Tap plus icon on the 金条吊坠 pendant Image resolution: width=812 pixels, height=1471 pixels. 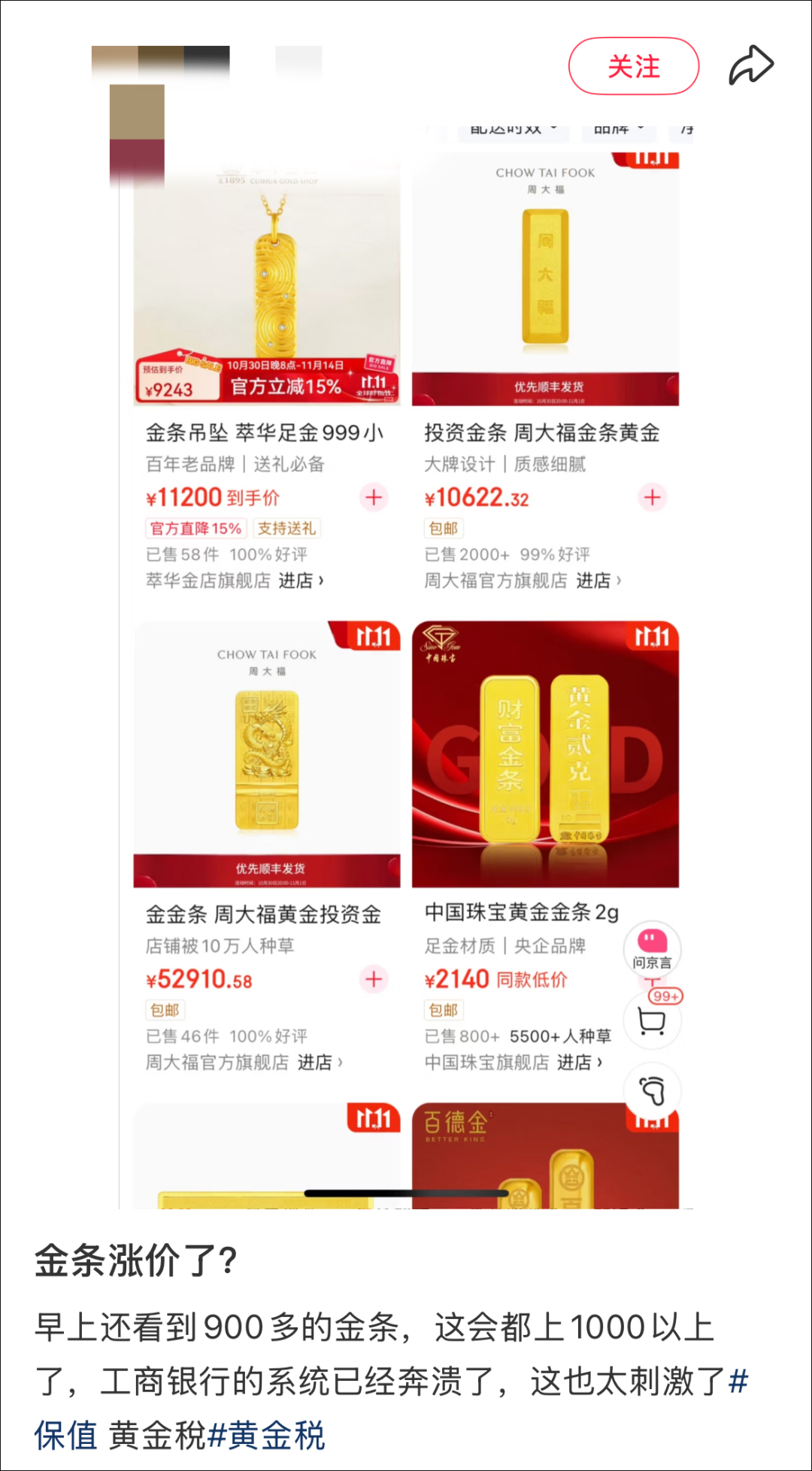374,497
